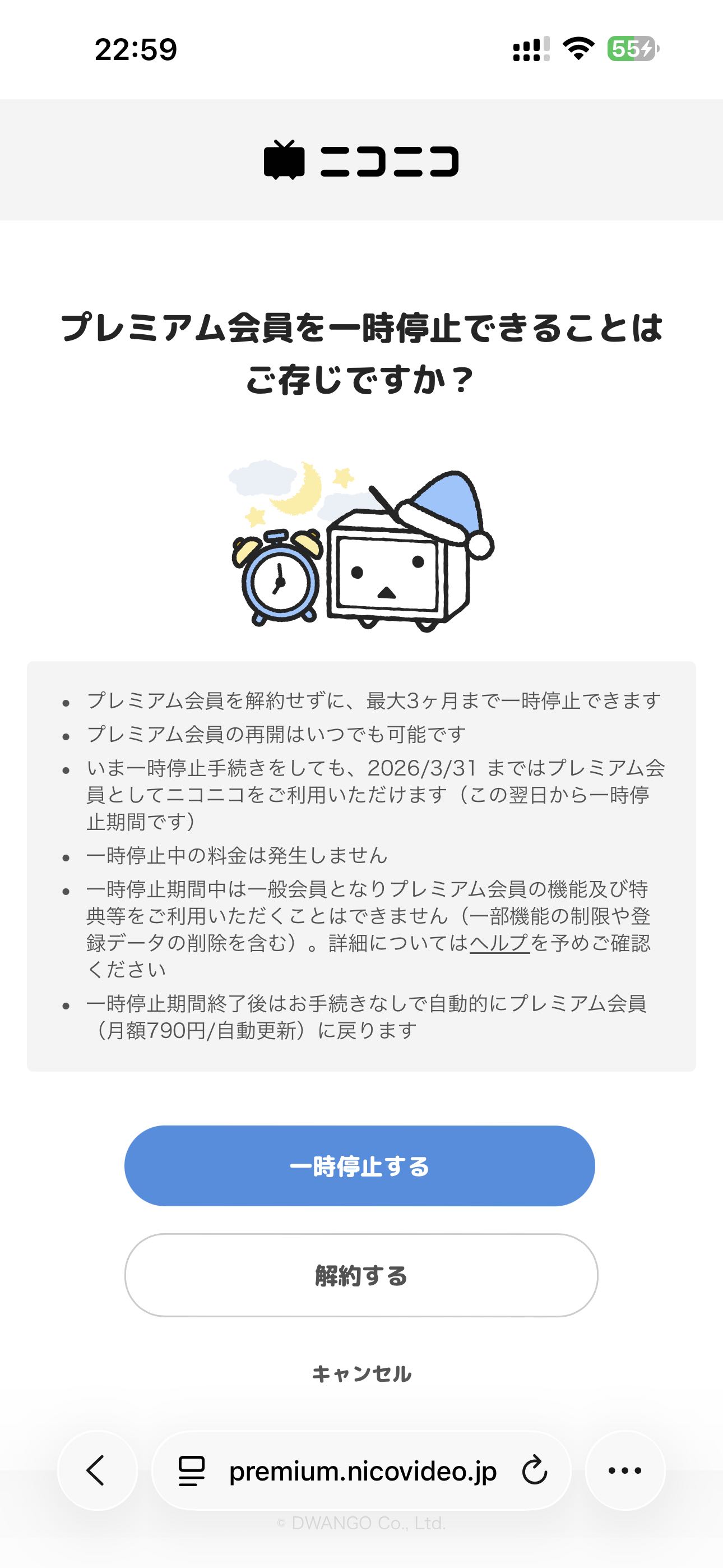This screenshot has height=1568, width=723.
Task: Tap the 一時停止する button
Action: [x=359, y=1166]
